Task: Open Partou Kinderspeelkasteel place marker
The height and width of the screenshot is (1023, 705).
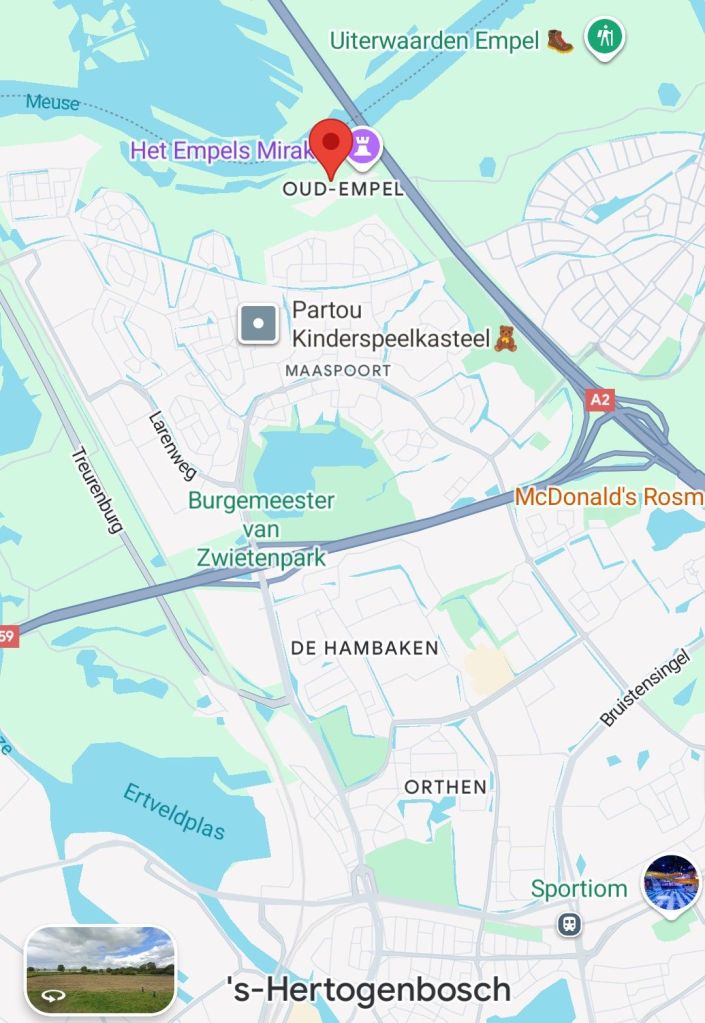Action: tap(259, 325)
